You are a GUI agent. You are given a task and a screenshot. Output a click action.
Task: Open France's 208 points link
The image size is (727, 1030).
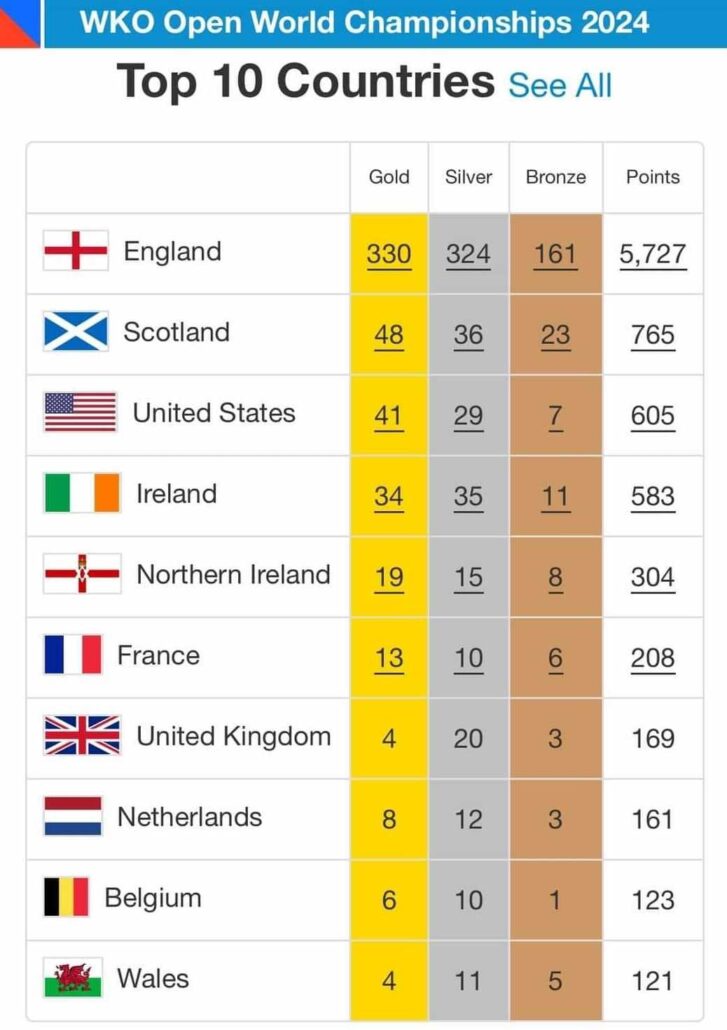(652, 659)
